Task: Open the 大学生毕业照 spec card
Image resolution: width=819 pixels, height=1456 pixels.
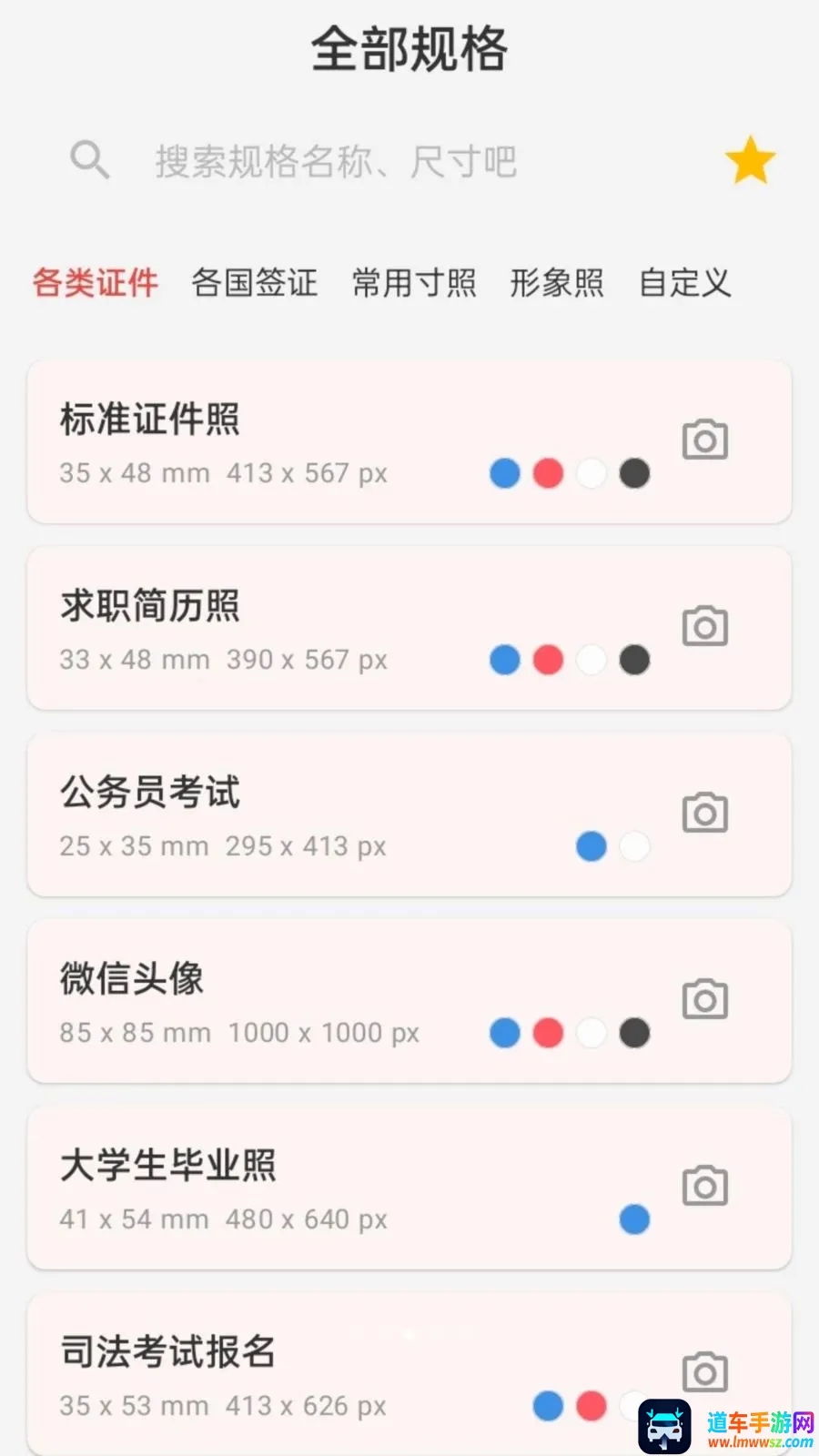Action: coord(409,1188)
